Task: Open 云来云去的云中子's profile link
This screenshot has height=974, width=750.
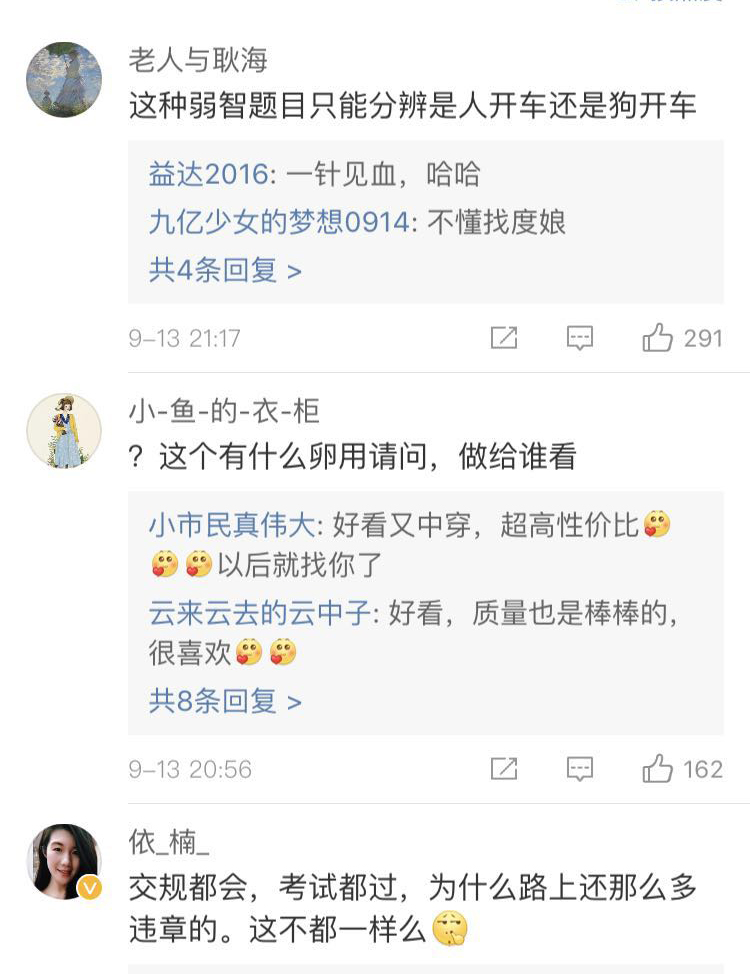Action: pyautogui.click(x=260, y=613)
